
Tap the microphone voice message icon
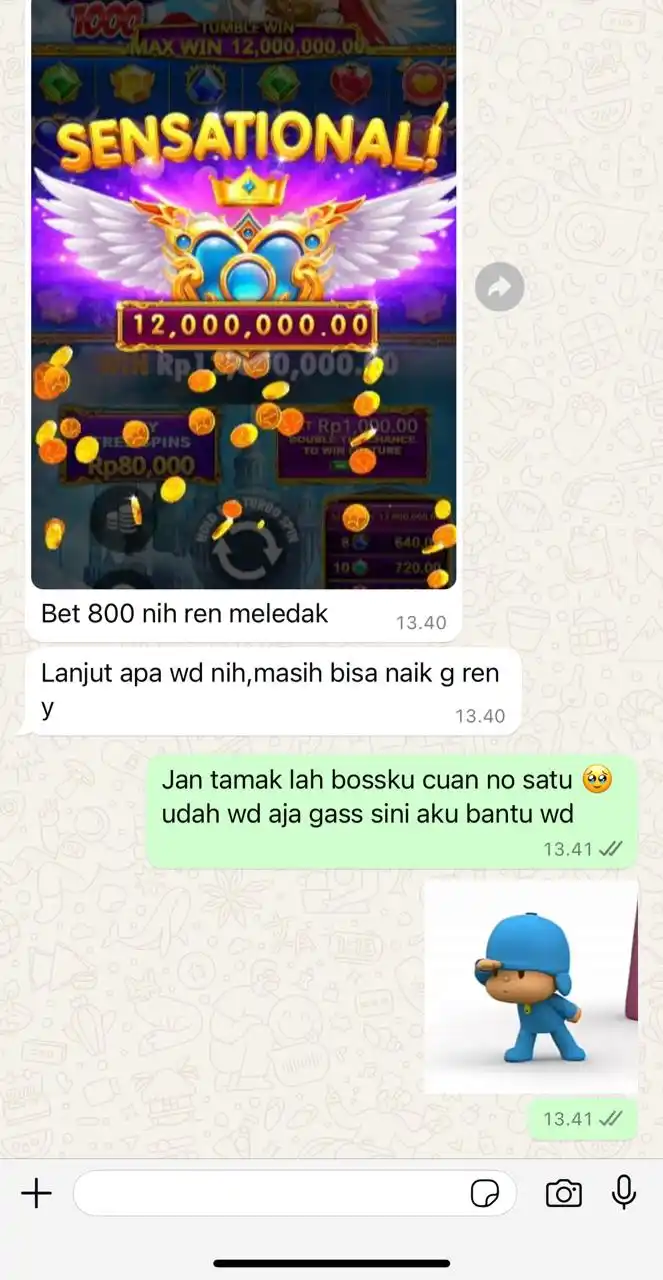click(x=624, y=1192)
